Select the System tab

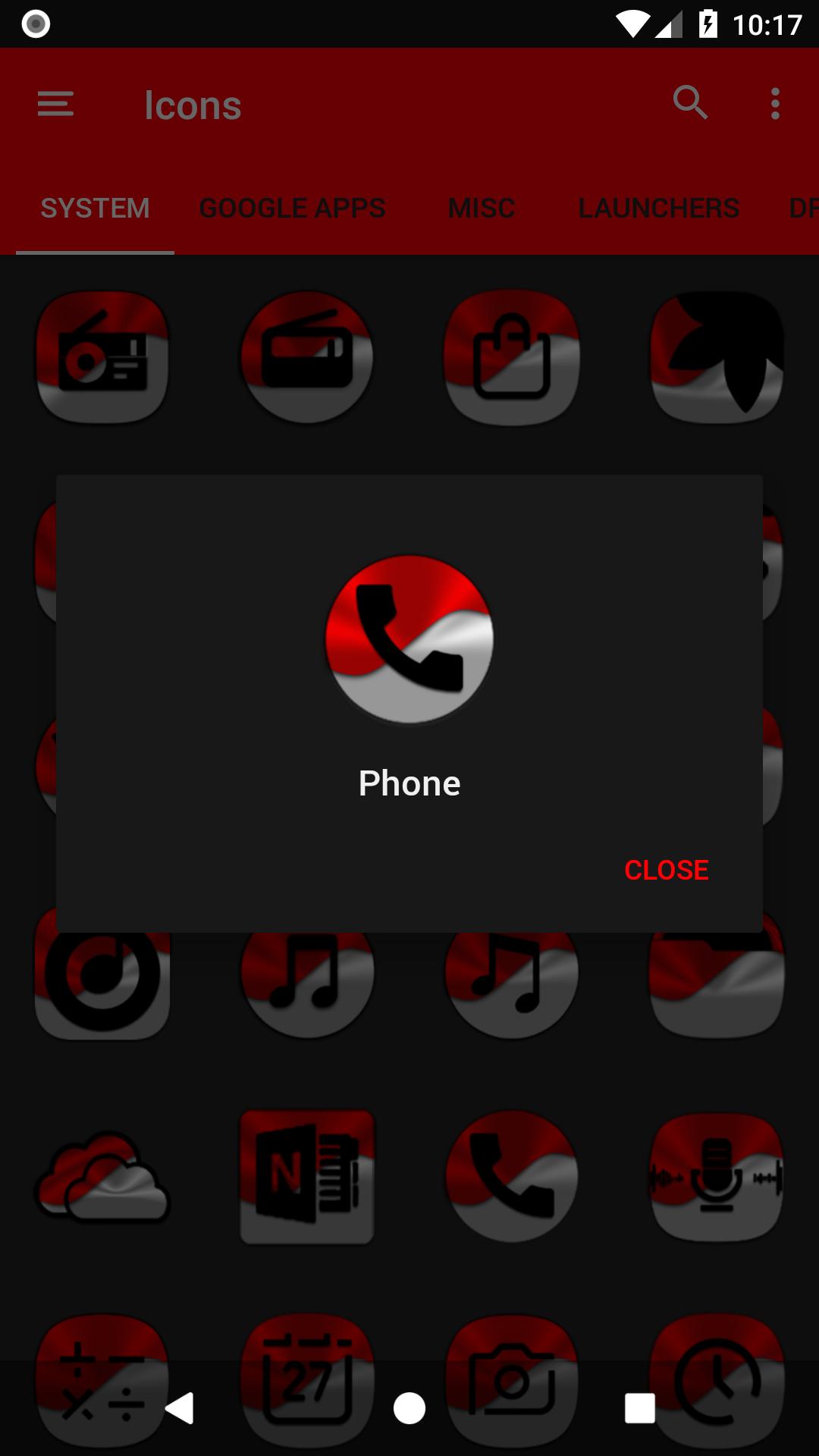(95, 208)
